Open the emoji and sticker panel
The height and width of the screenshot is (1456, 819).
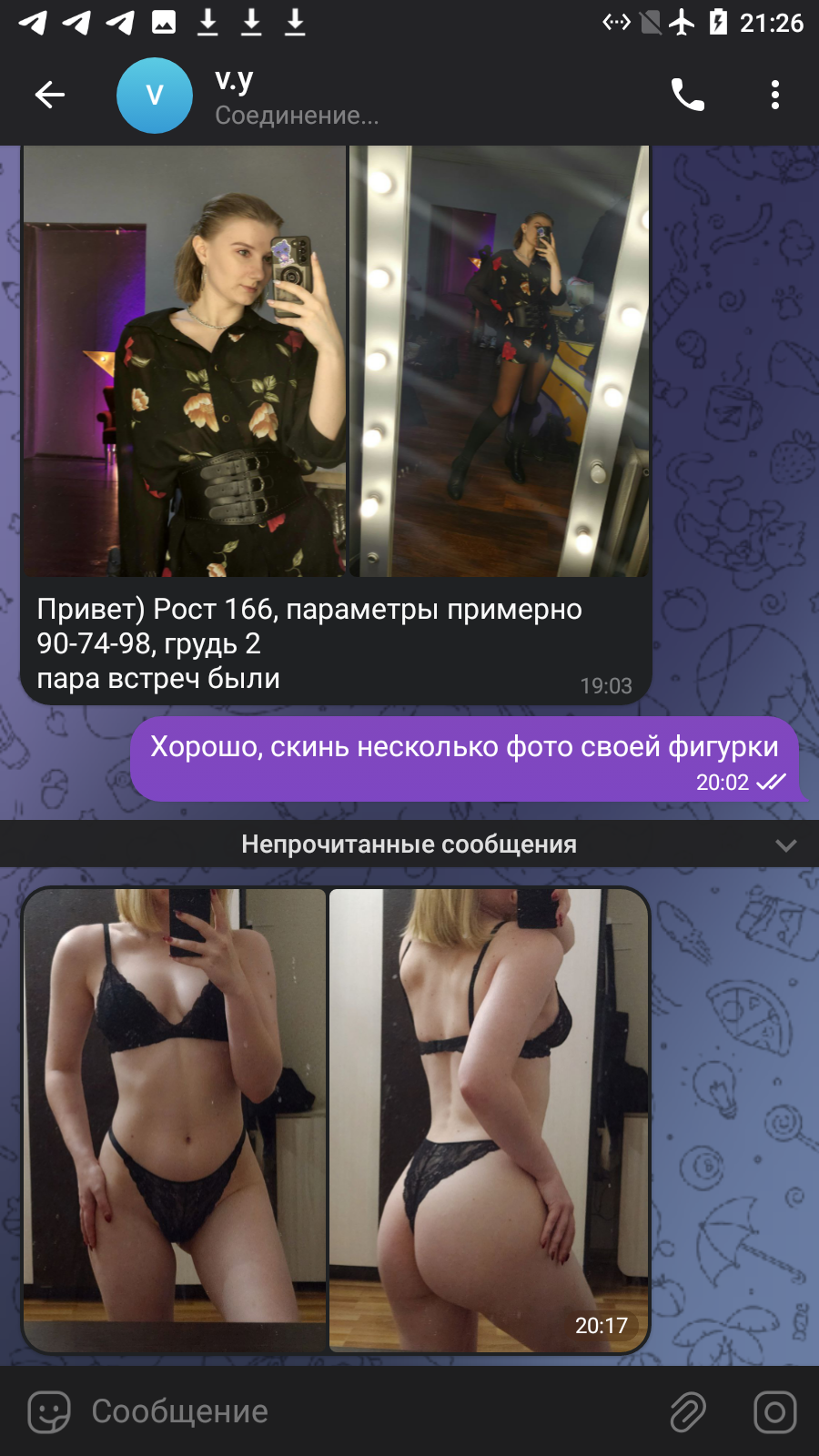(x=49, y=1412)
